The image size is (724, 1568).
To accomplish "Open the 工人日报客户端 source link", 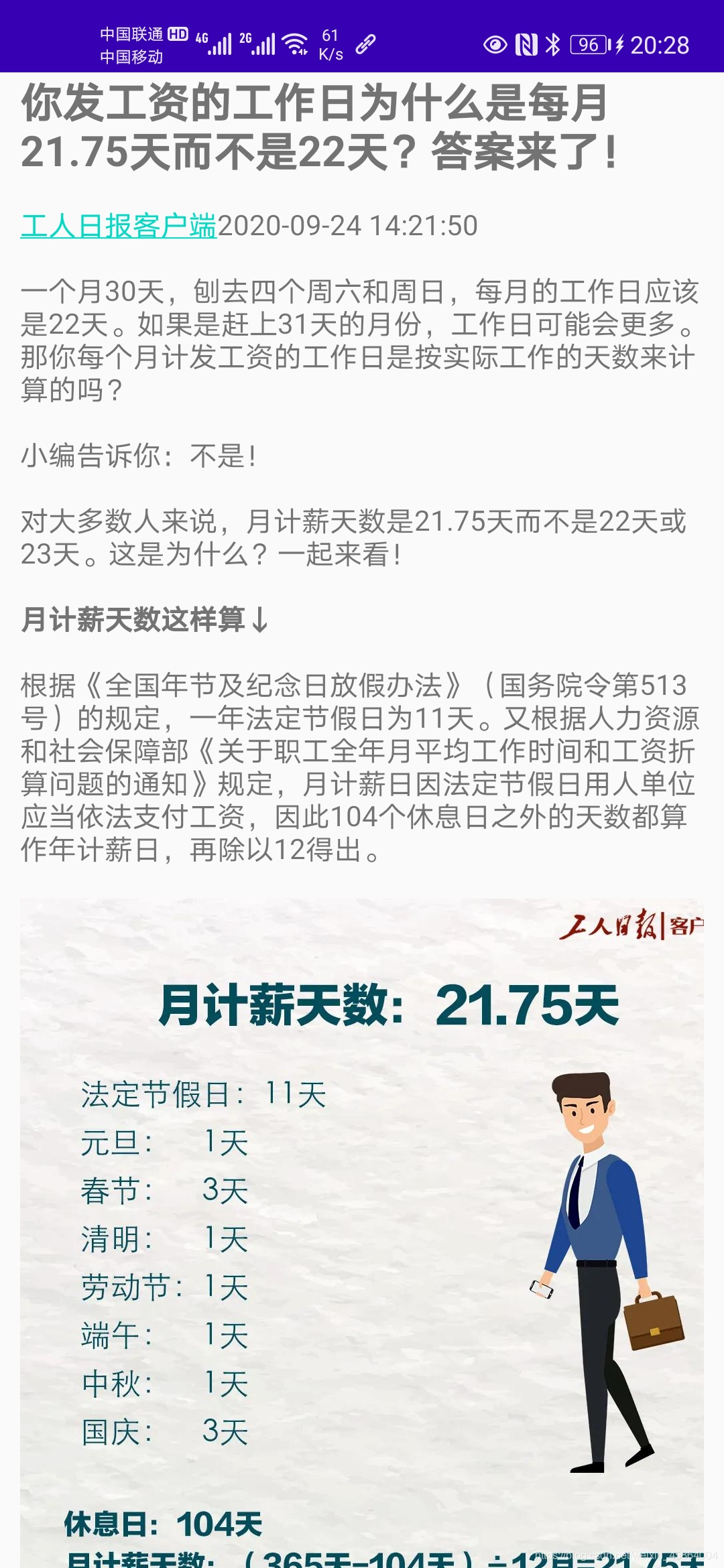I will pyautogui.click(x=119, y=226).
